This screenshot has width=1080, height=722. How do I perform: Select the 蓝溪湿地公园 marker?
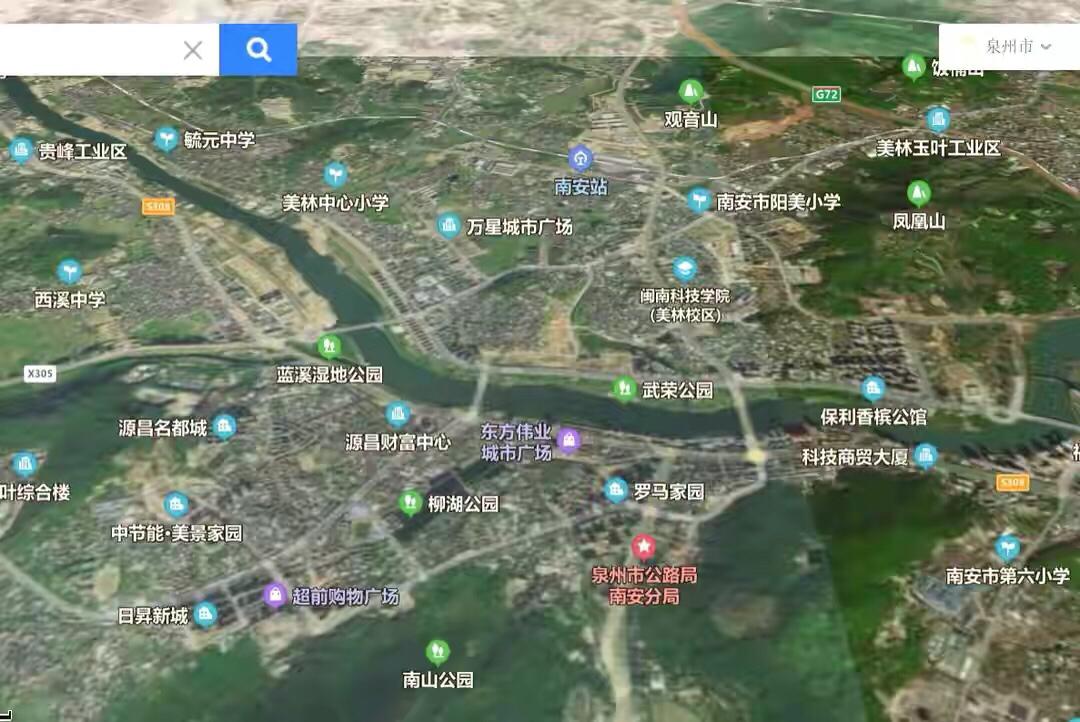click(x=329, y=347)
